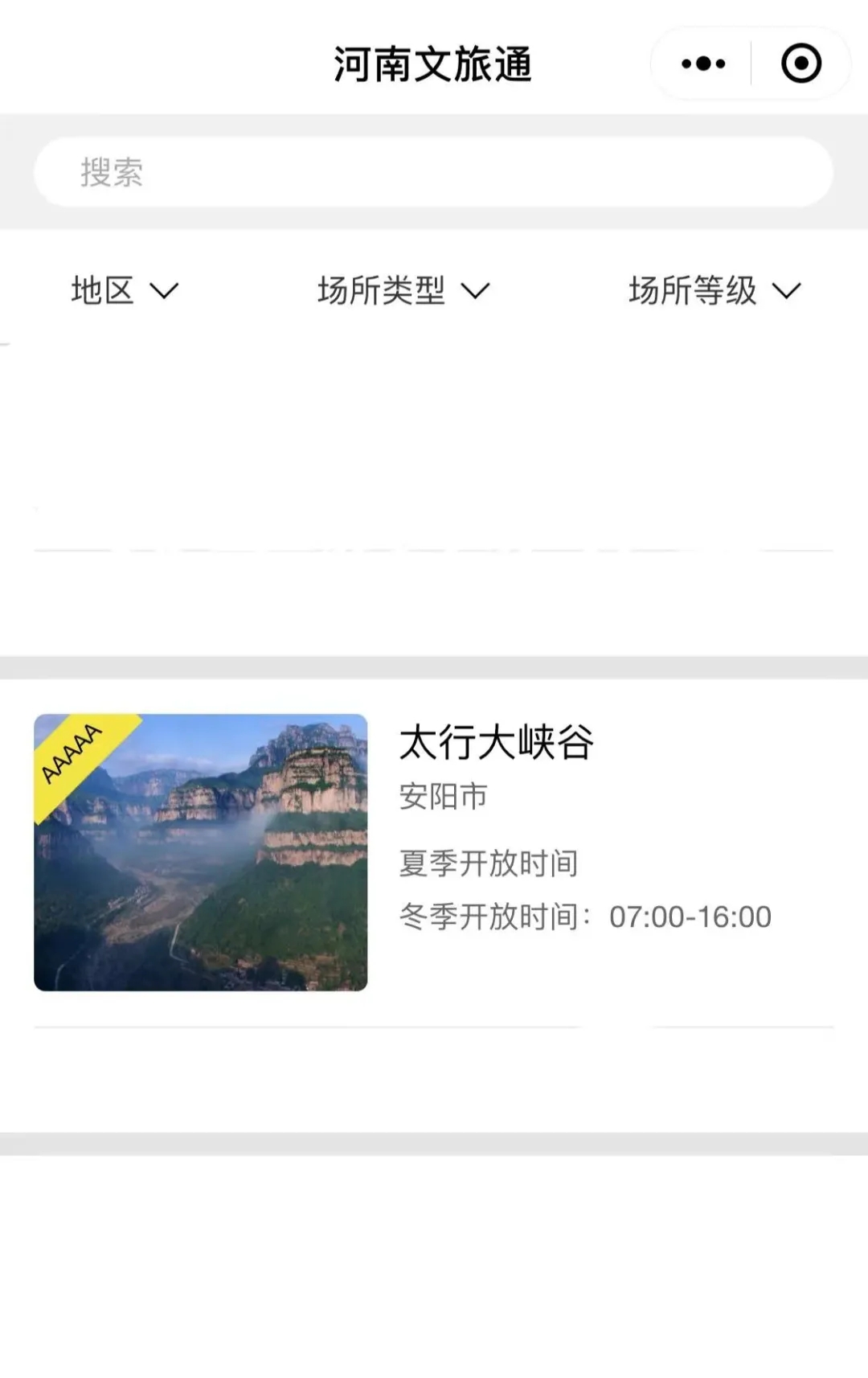Open the 地区 region filter
The height and width of the screenshot is (1378, 868).
(x=104, y=292)
